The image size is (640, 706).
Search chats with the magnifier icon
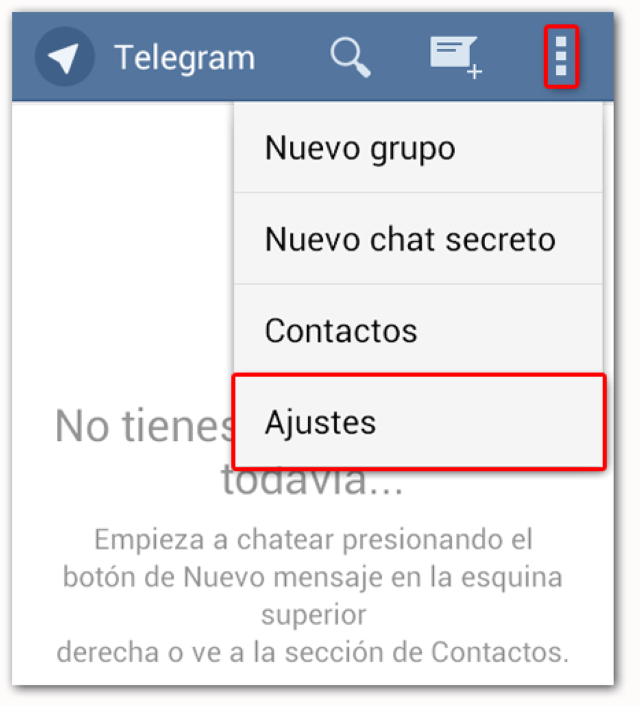point(350,58)
